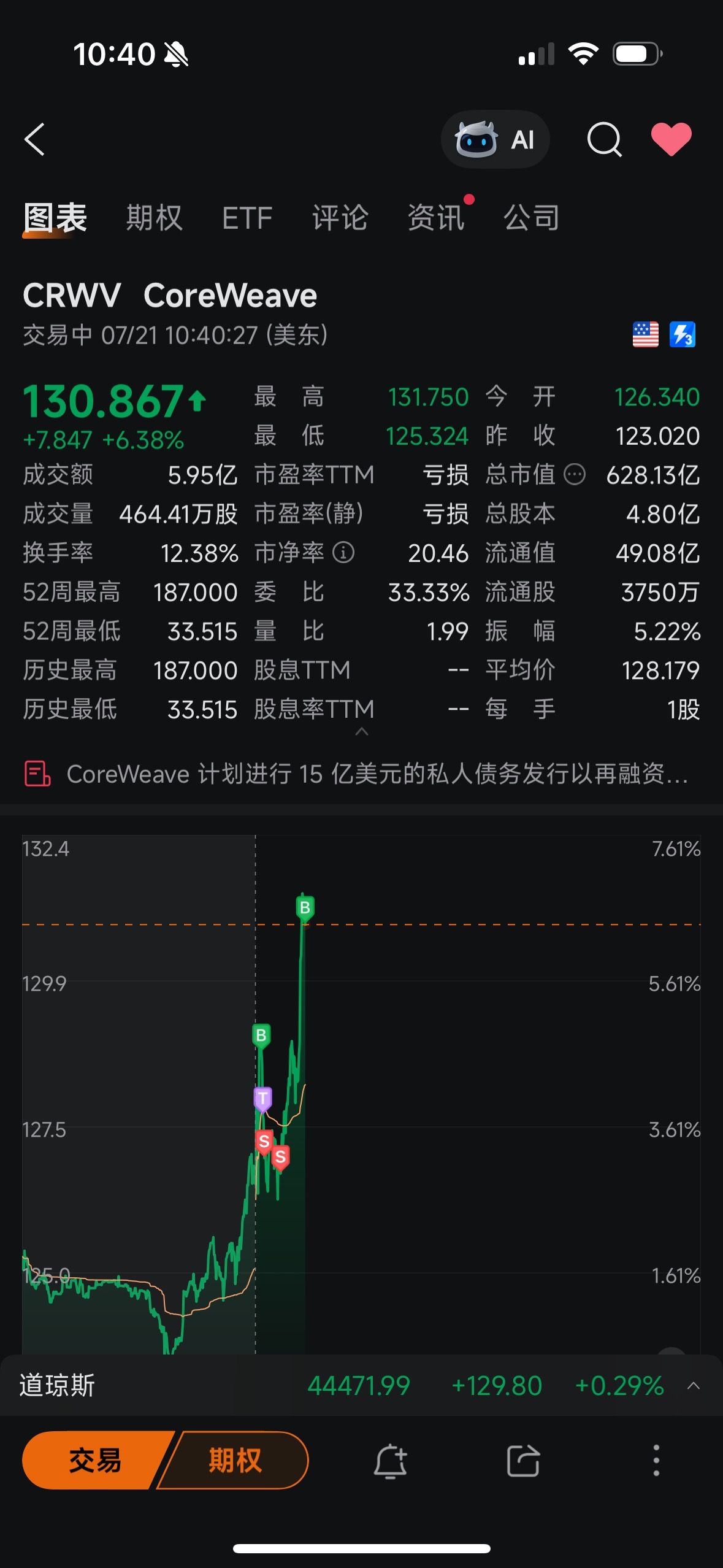The image size is (723, 1568).
Task: Expand the 道琼斯 index bar
Action: click(x=692, y=1386)
